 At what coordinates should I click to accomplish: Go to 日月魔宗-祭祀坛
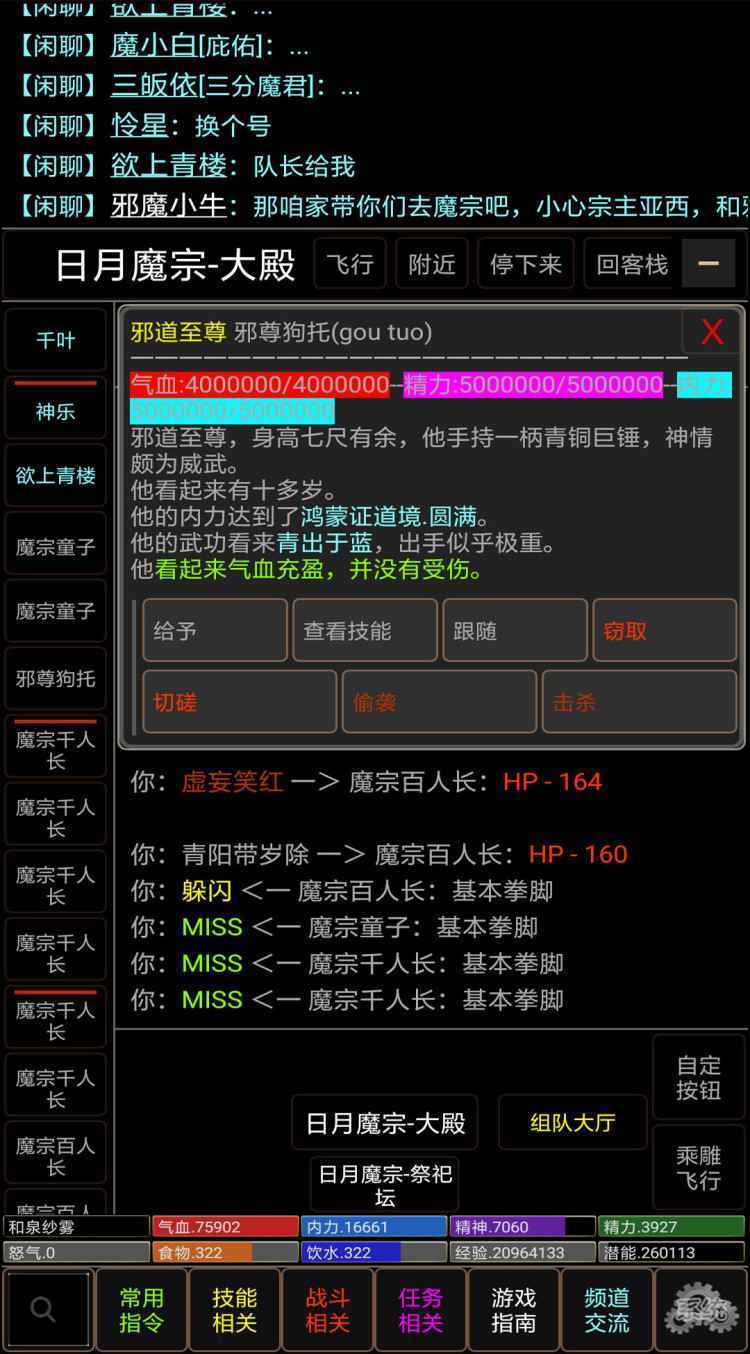(385, 1185)
